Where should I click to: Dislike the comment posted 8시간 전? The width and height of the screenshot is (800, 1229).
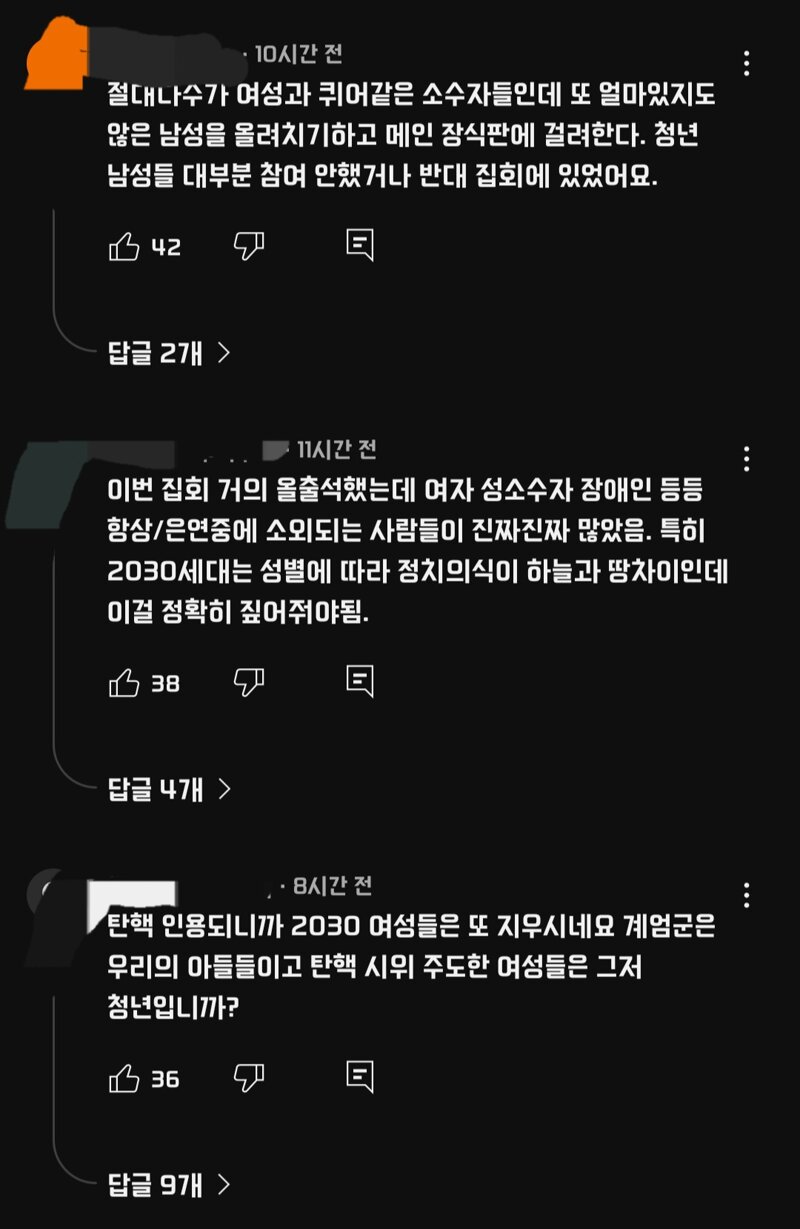[249, 1078]
